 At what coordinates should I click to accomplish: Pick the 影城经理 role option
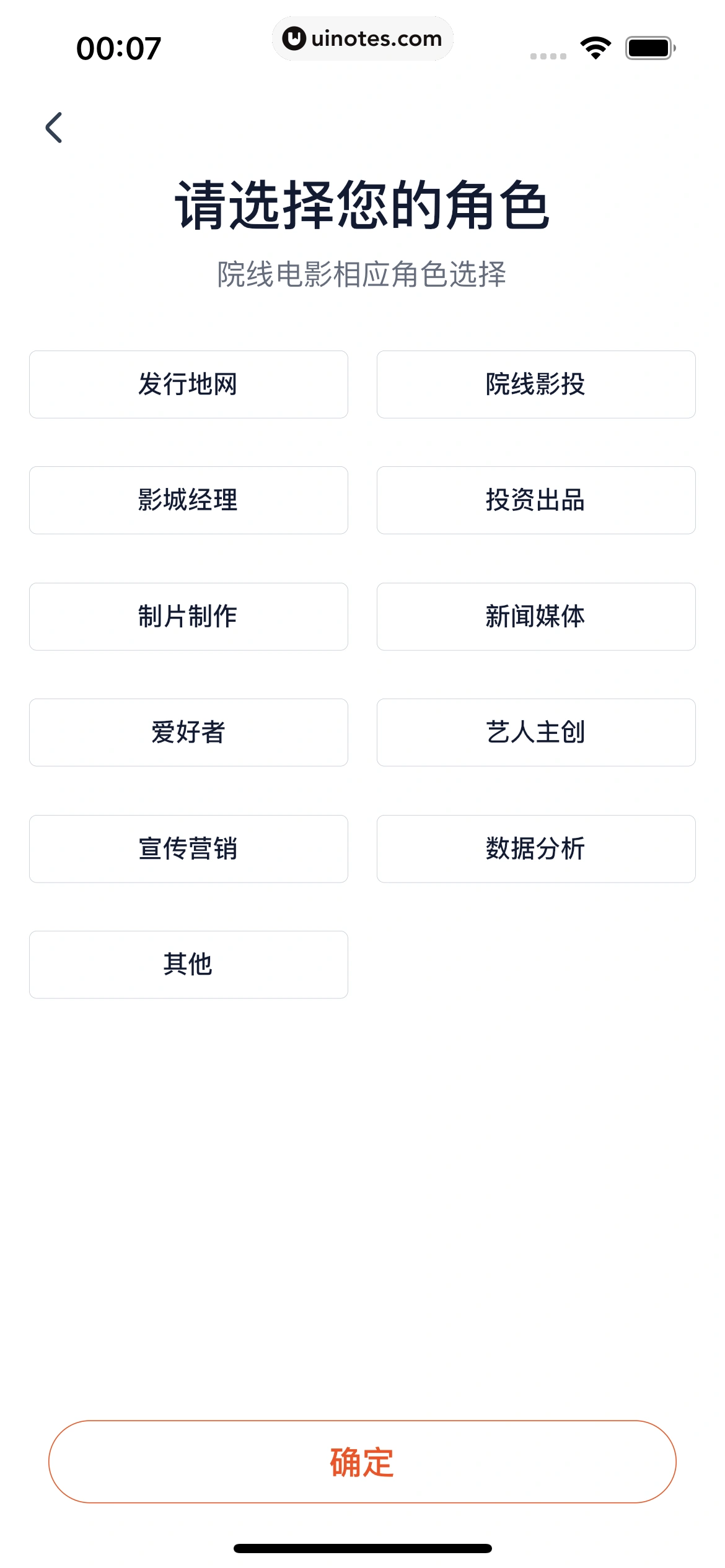pos(188,500)
